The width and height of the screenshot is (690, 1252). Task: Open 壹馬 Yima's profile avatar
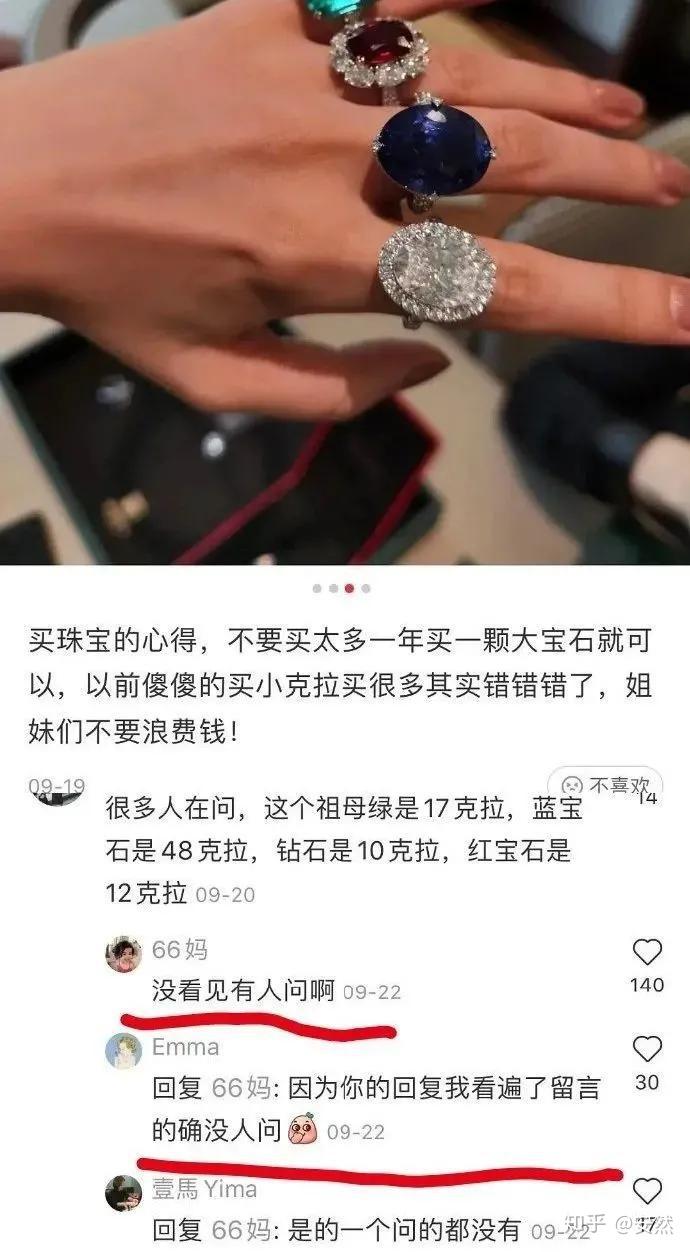click(123, 1192)
